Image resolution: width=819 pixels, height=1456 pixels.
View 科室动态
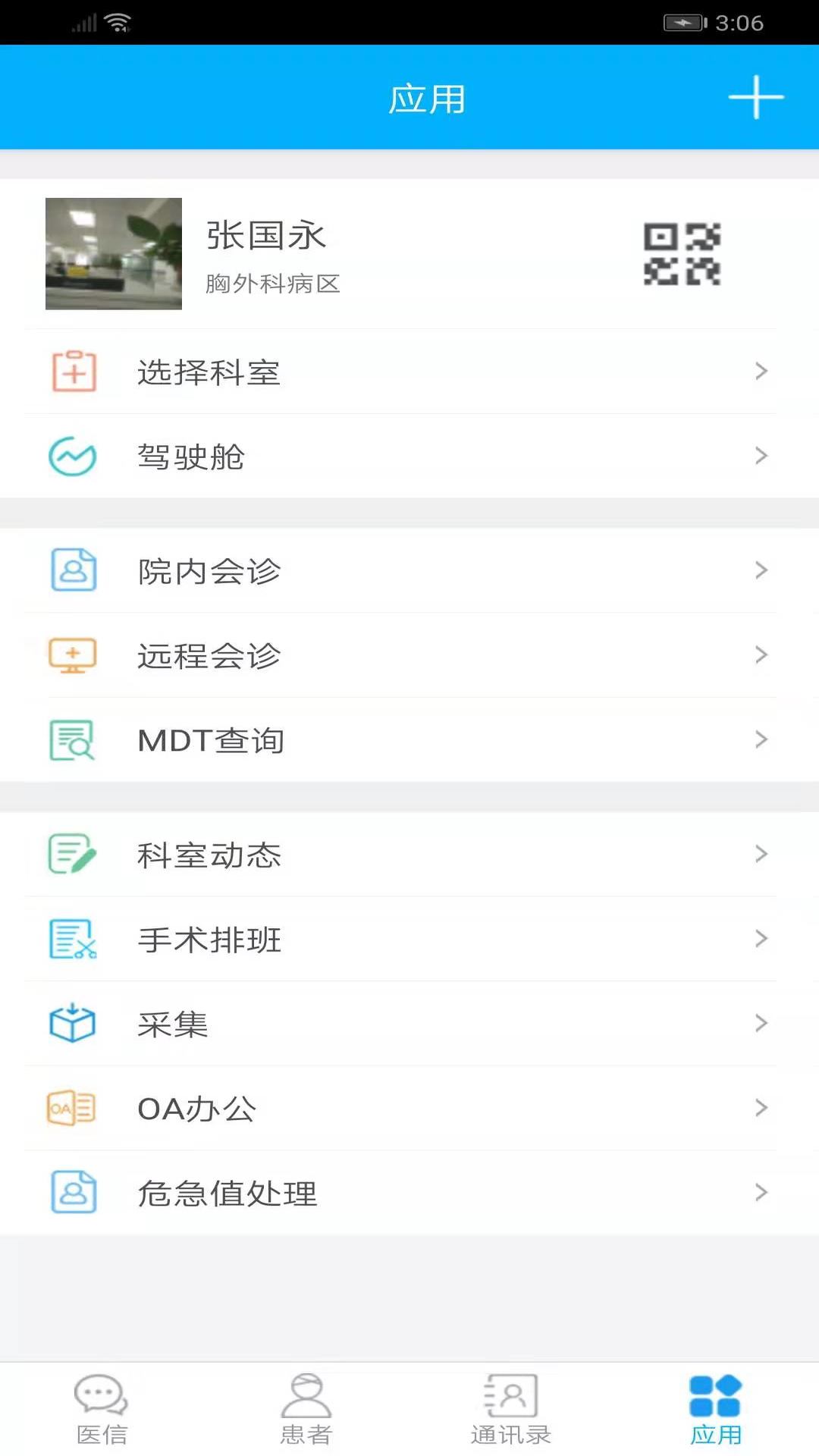click(x=409, y=855)
